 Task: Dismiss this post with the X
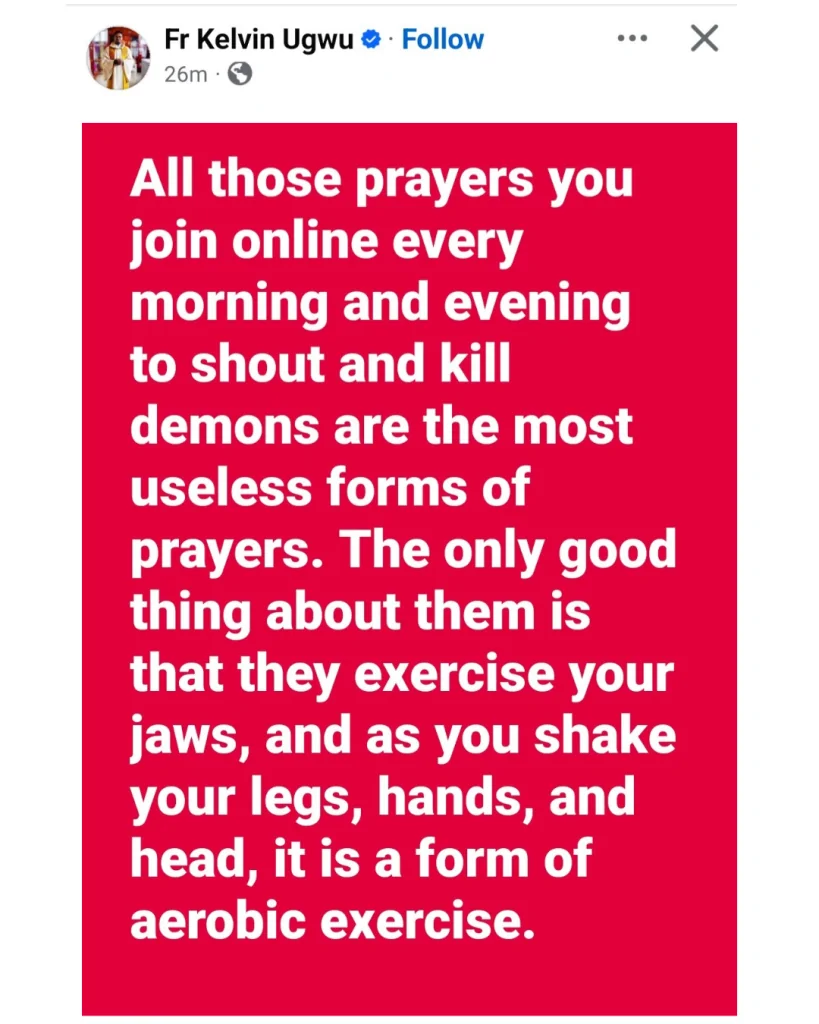(705, 39)
